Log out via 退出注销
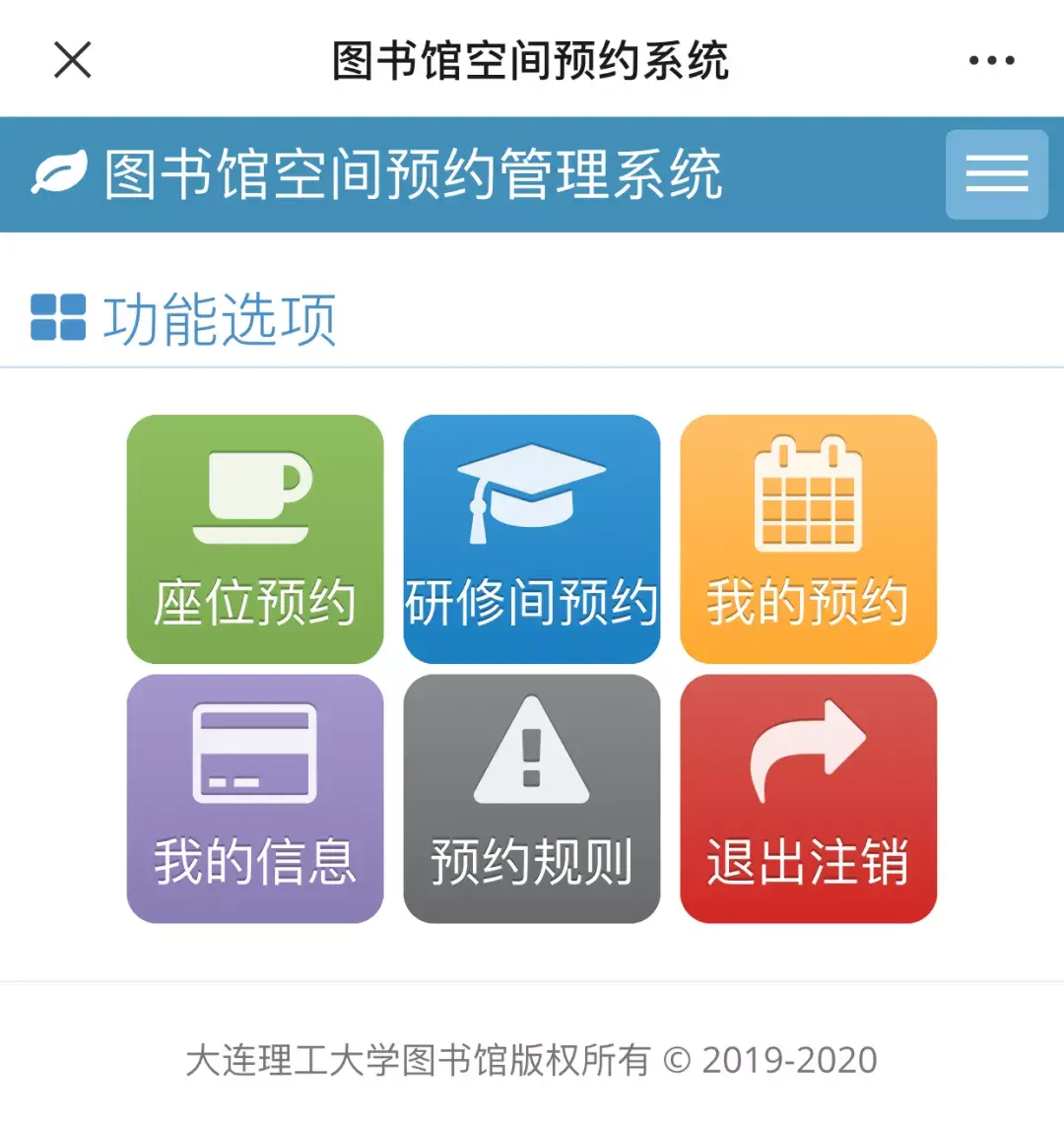 click(x=808, y=799)
